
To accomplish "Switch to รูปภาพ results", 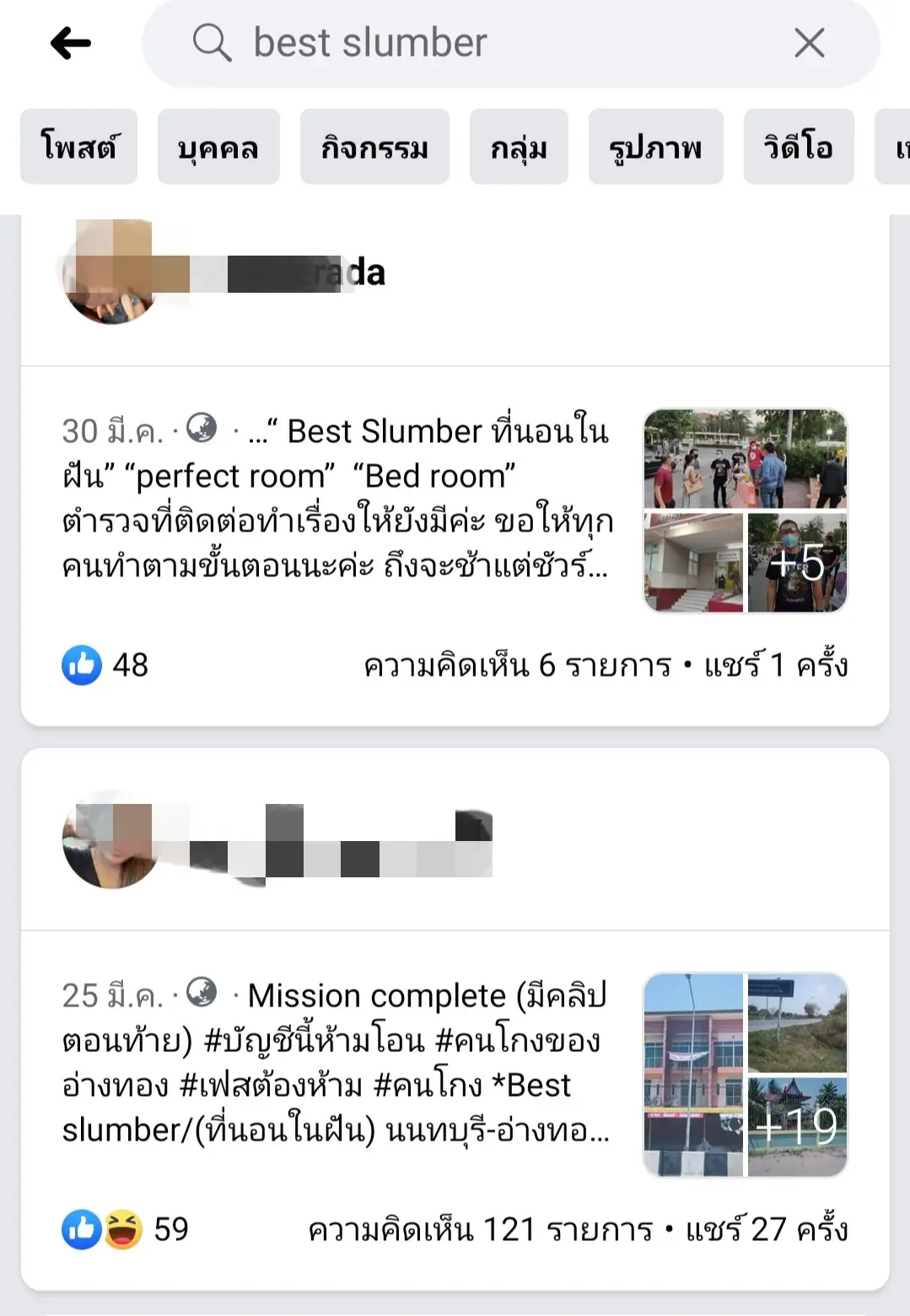I will [x=655, y=147].
